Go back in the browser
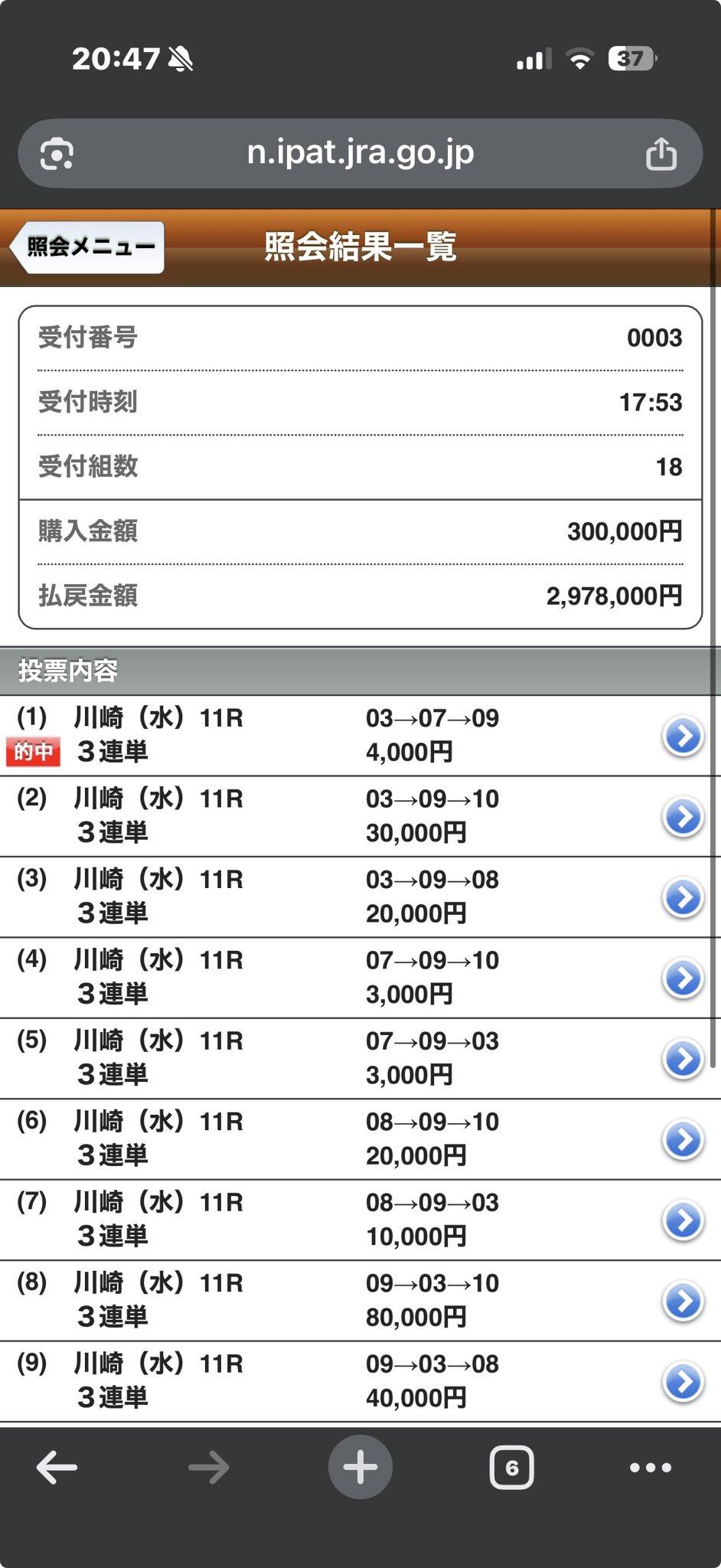This screenshot has width=721, height=1568. pos(57,1468)
